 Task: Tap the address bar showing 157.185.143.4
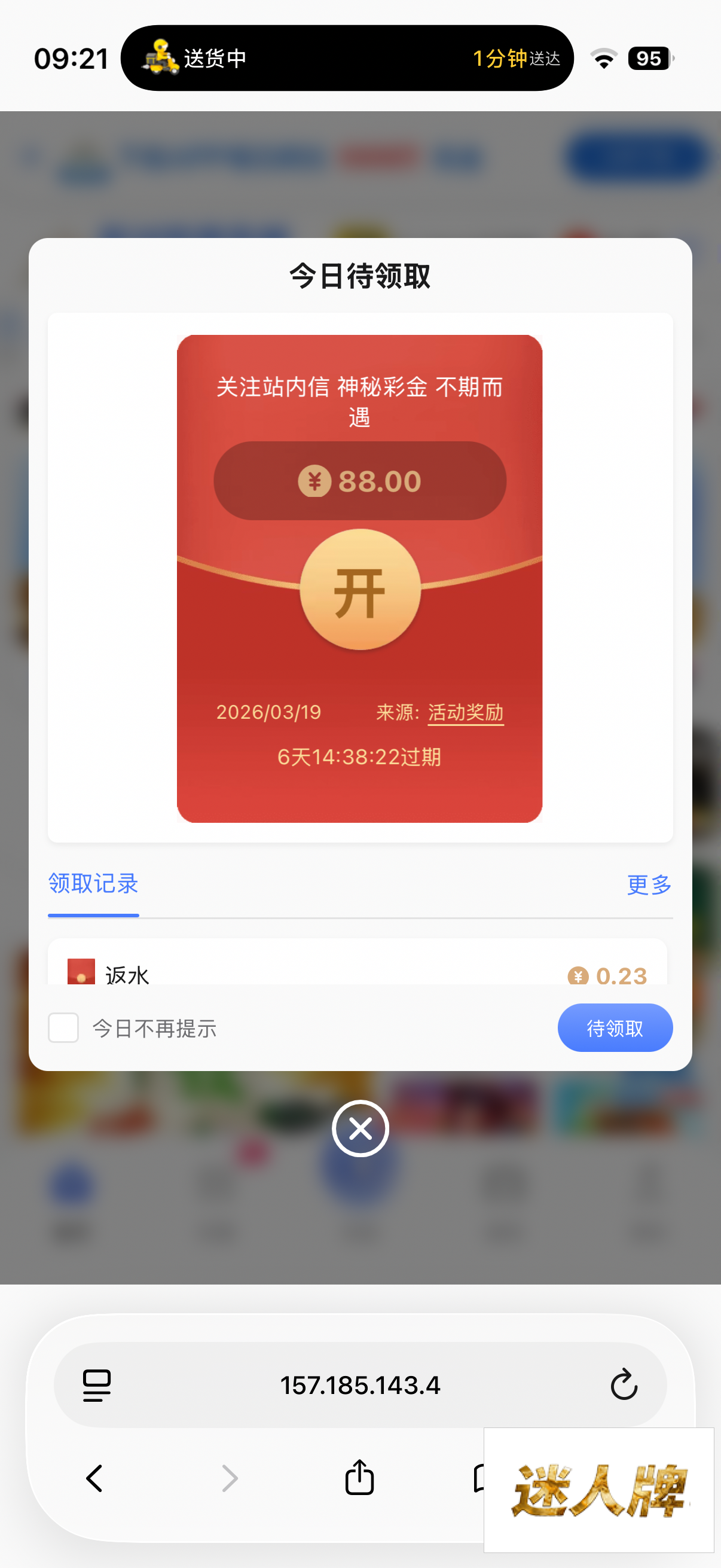pyautogui.click(x=360, y=1386)
